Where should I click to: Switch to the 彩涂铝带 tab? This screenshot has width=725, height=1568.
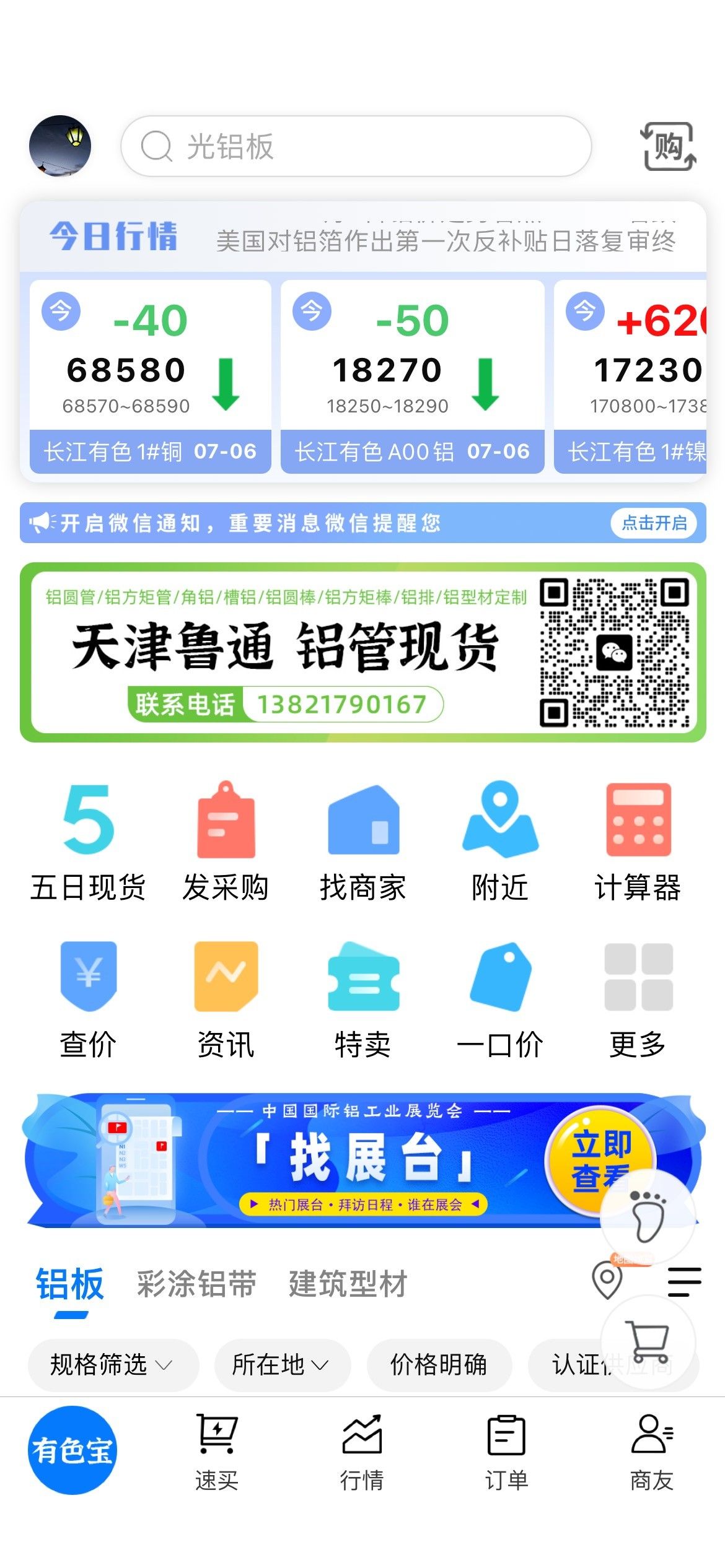[196, 1284]
